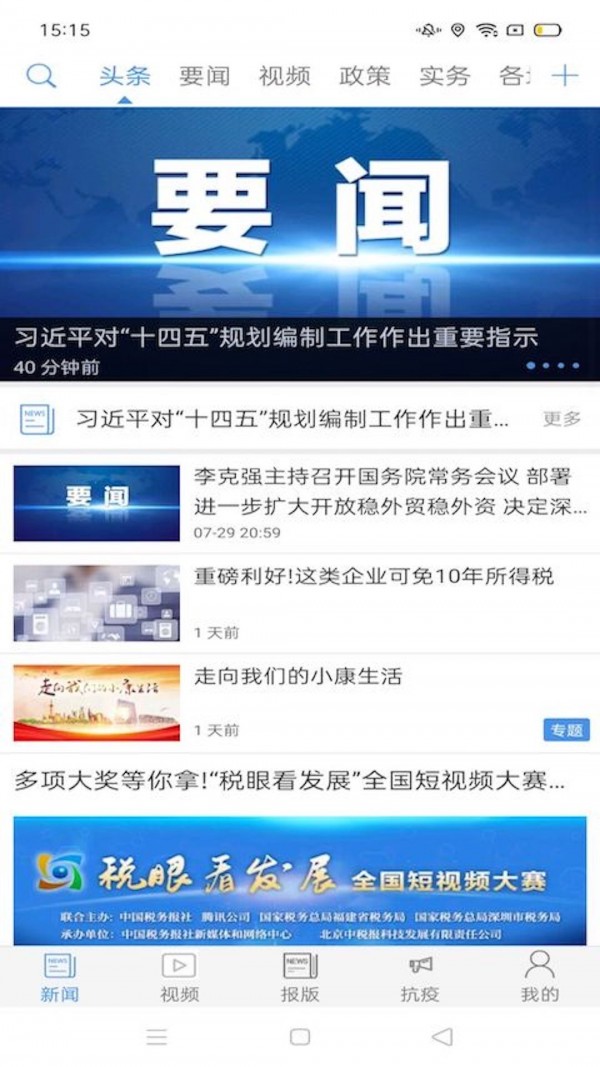The height and width of the screenshot is (1067, 600).
Task: Switch to the bottom 视频 tab
Action: (179, 977)
